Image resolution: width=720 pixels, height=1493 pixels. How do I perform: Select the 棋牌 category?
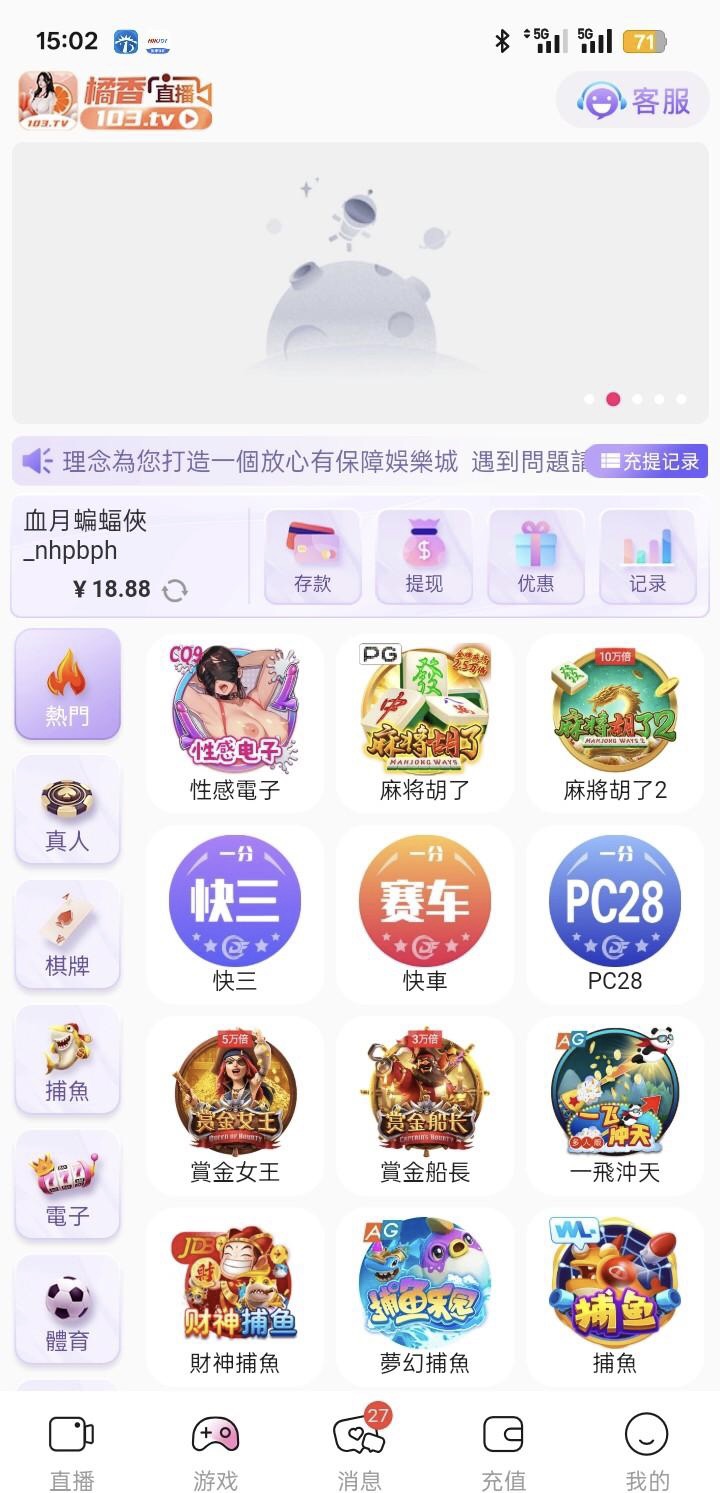(67, 936)
